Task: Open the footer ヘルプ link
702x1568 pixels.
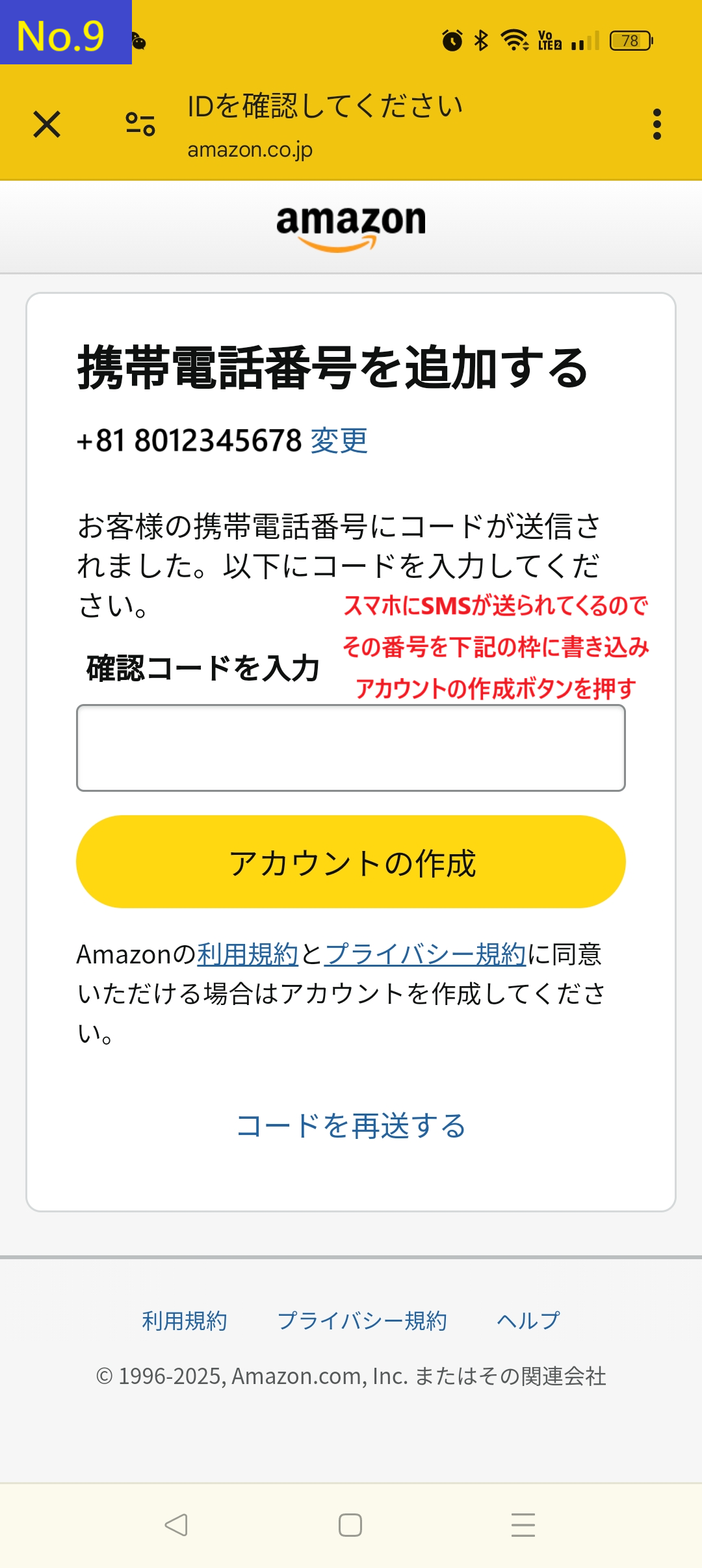Action: [x=526, y=1320]
